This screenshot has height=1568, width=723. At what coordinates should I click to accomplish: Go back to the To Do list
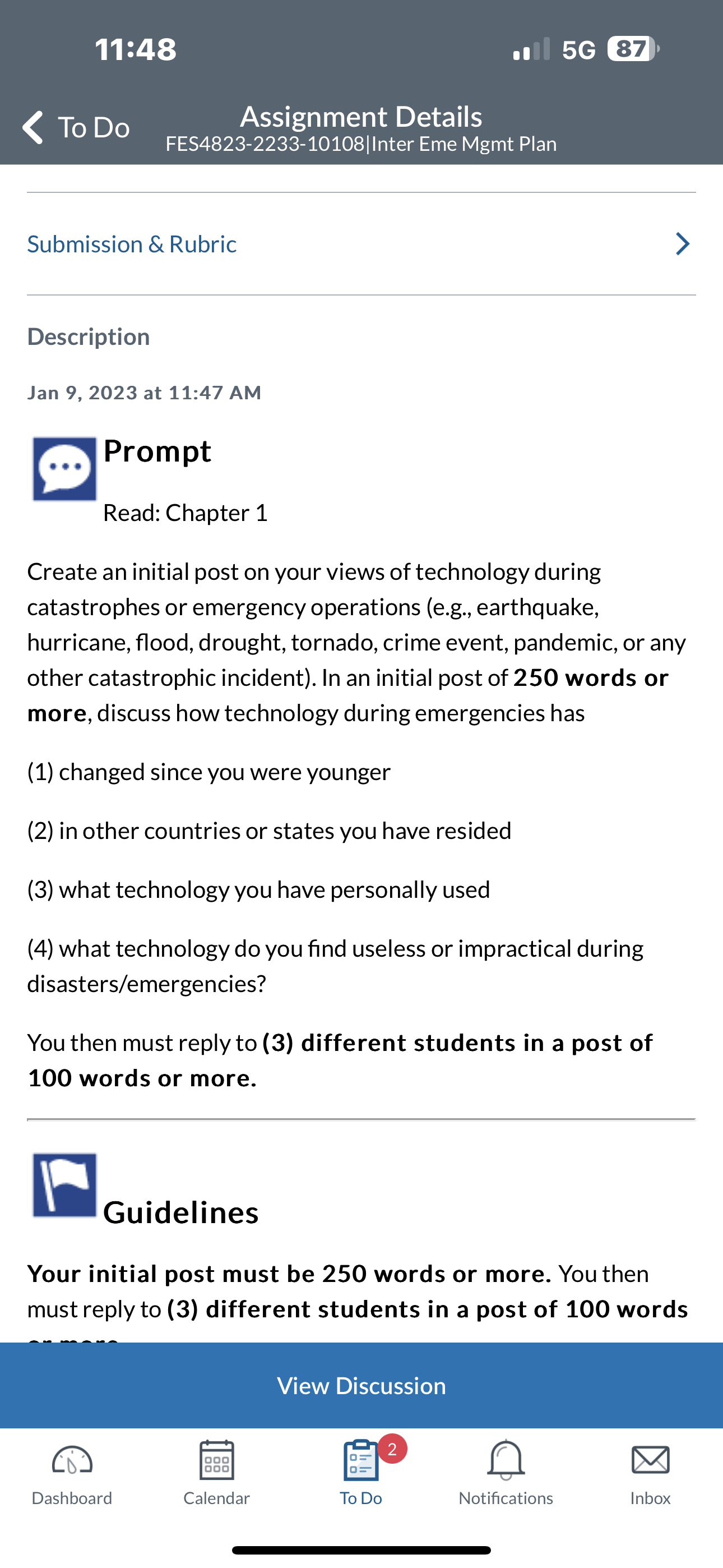pos(76,127)
